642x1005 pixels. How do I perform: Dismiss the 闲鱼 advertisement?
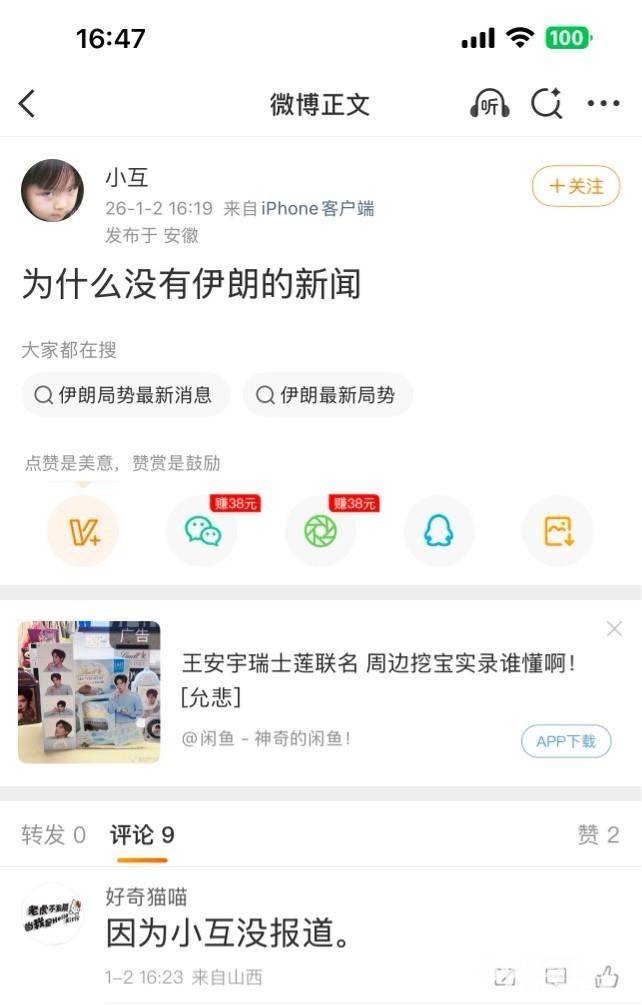pyautogui.click(x=614, y=629)
